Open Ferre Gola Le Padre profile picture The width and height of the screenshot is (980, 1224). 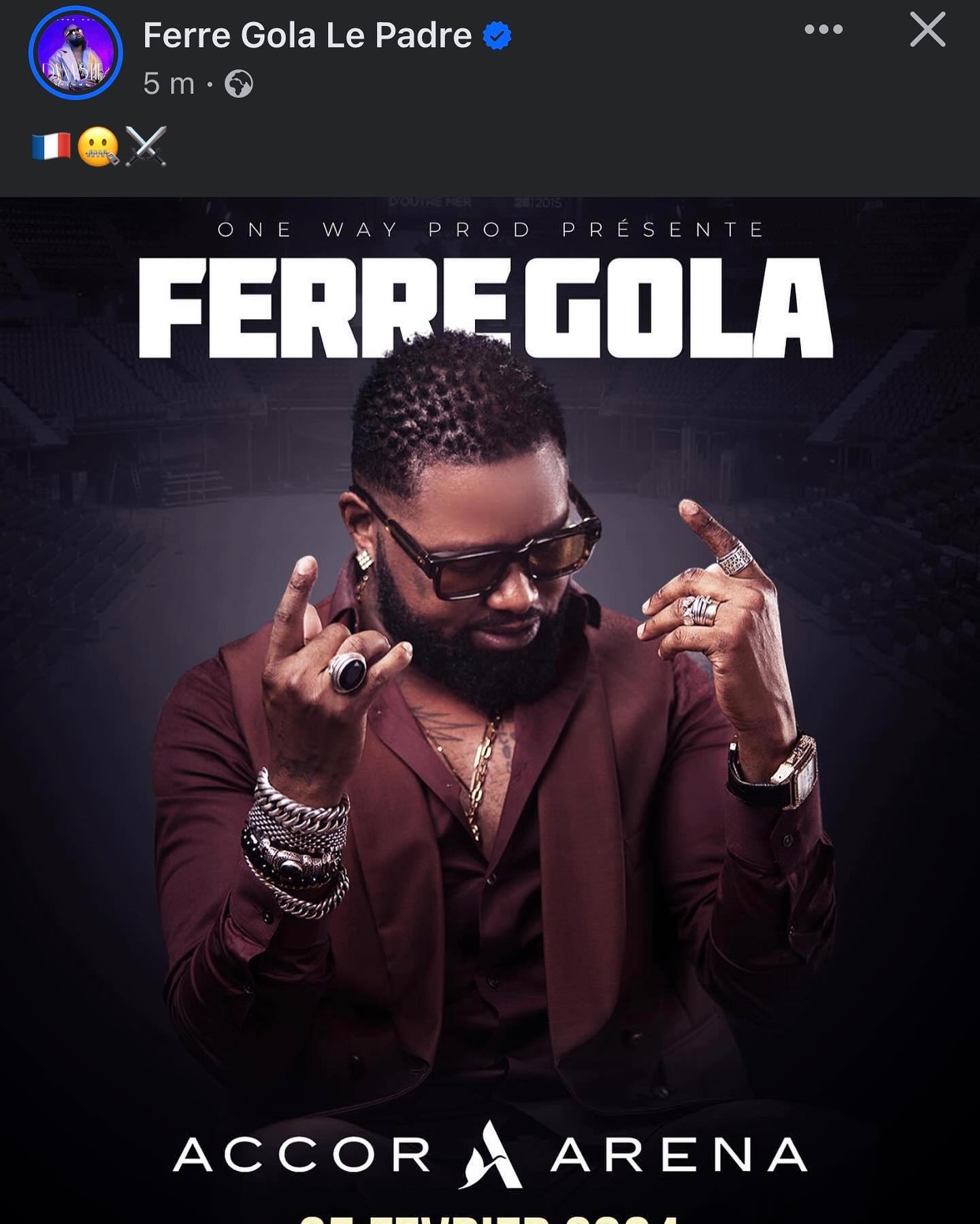pyautogui.click(x=76, y=53)
